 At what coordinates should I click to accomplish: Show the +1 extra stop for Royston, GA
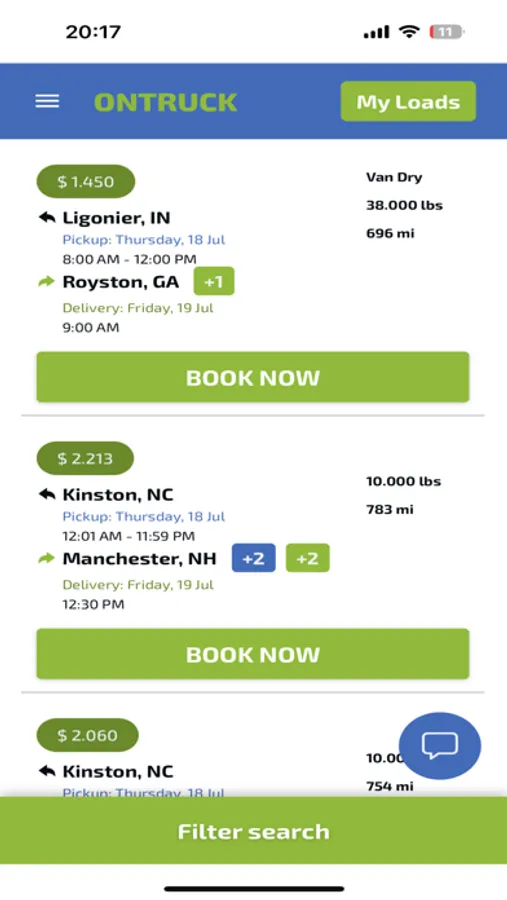click(x=214, y=281)
